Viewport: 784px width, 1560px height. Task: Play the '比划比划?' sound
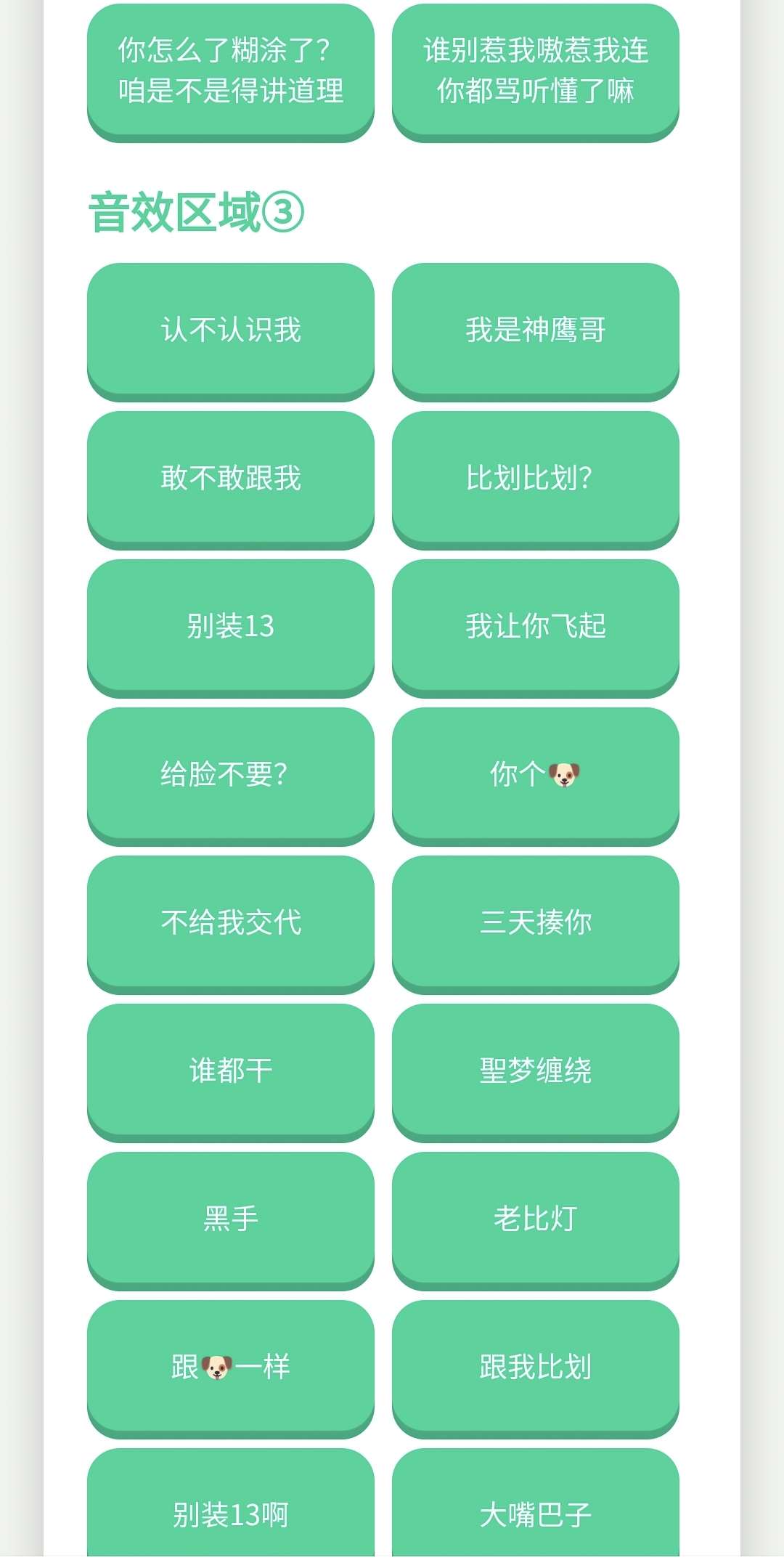coord(536,478)
